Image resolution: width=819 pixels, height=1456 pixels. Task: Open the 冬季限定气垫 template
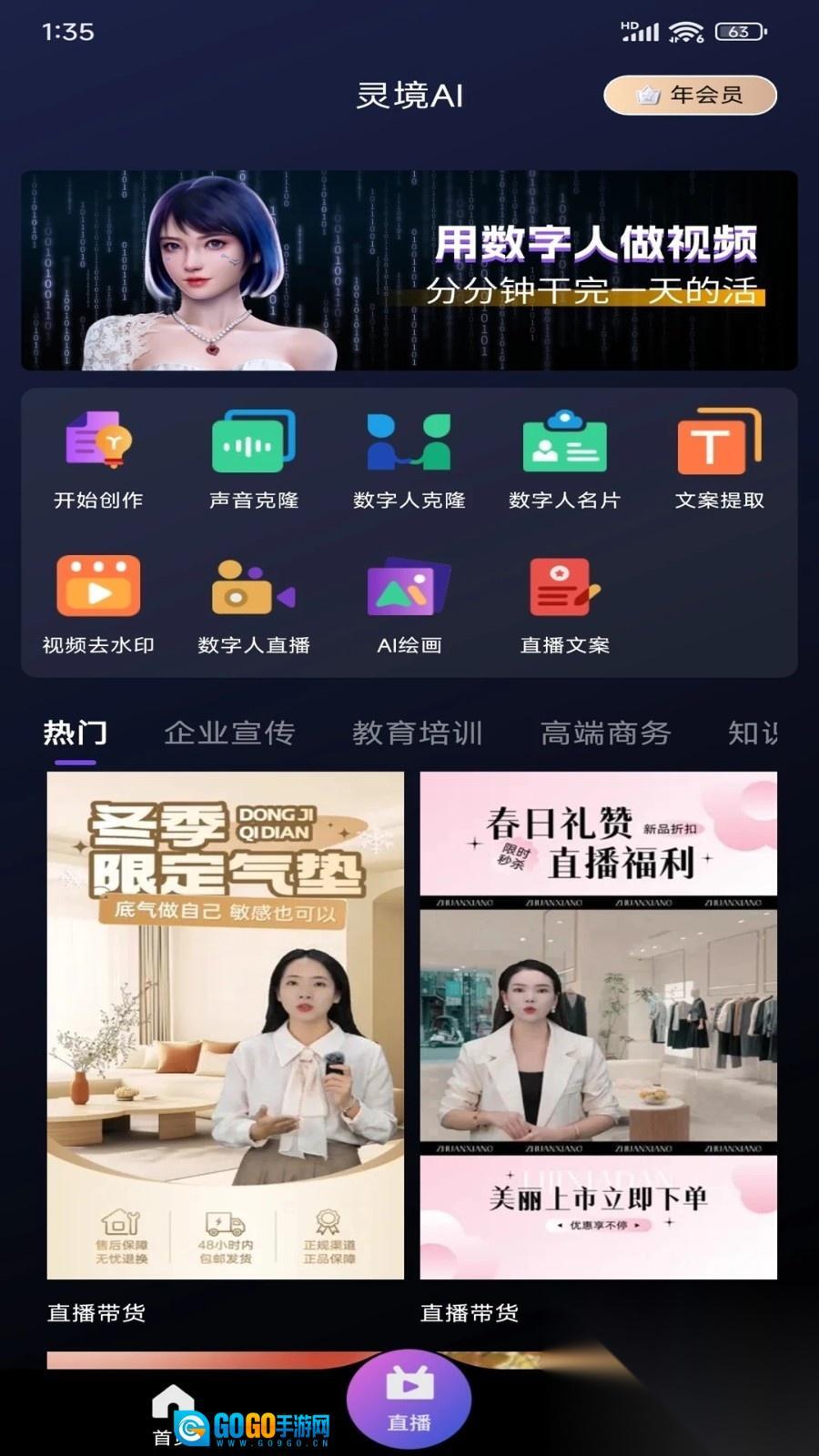coord(226,1026)
